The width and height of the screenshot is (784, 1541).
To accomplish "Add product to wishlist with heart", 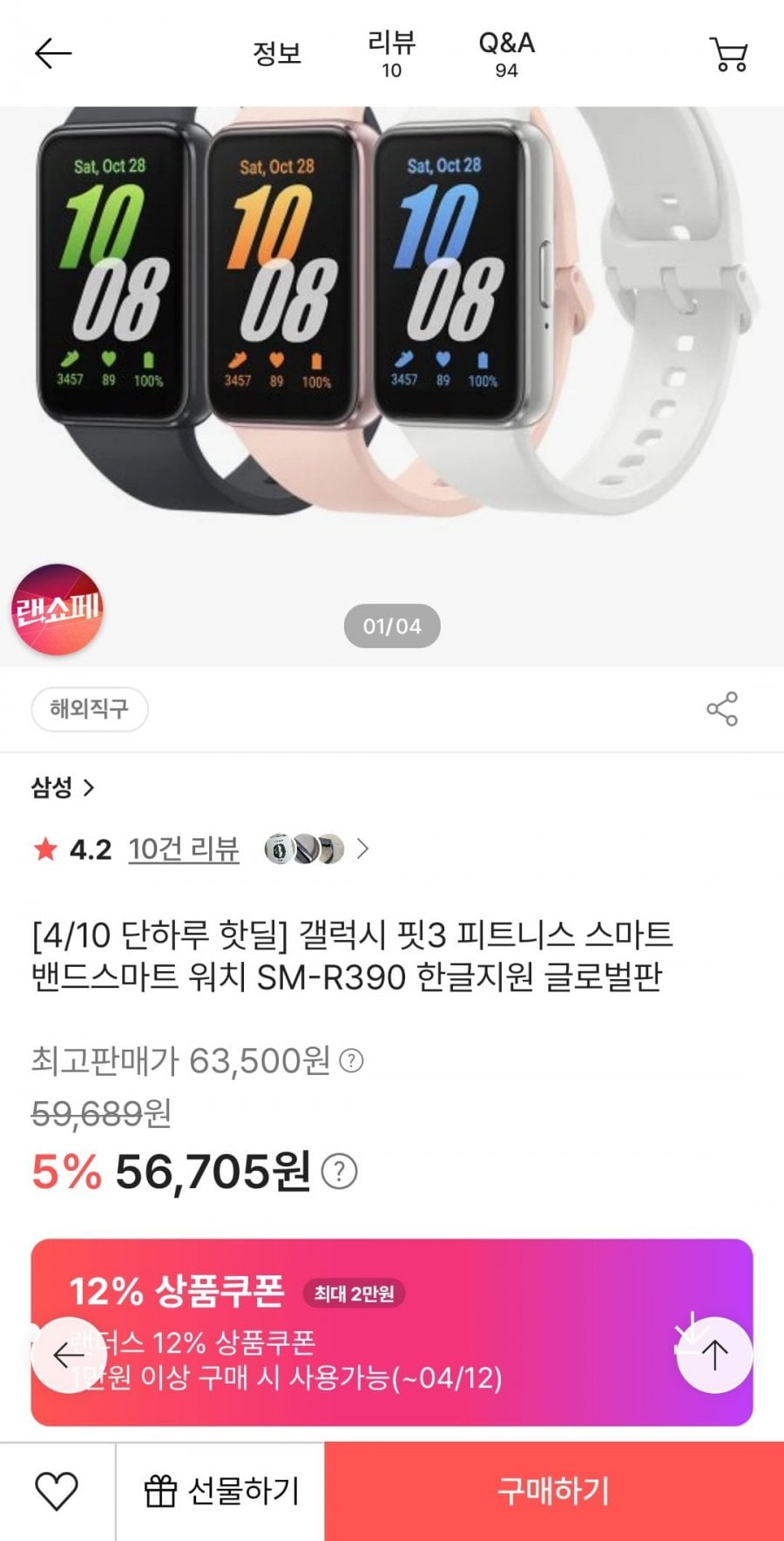I will coord(57,1491).
